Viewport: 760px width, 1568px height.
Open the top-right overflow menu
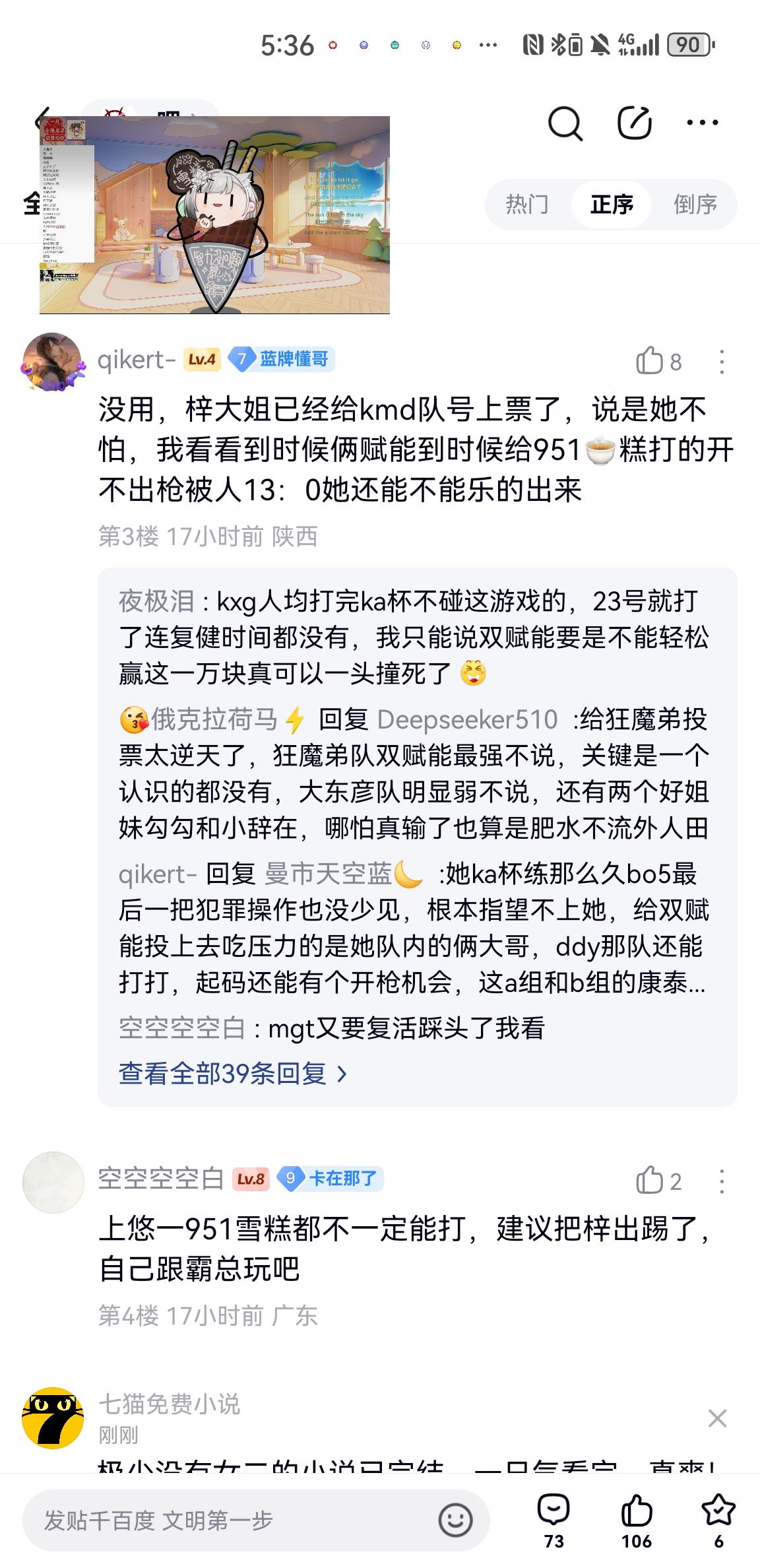pyautogui.click(x=703, y=122)
